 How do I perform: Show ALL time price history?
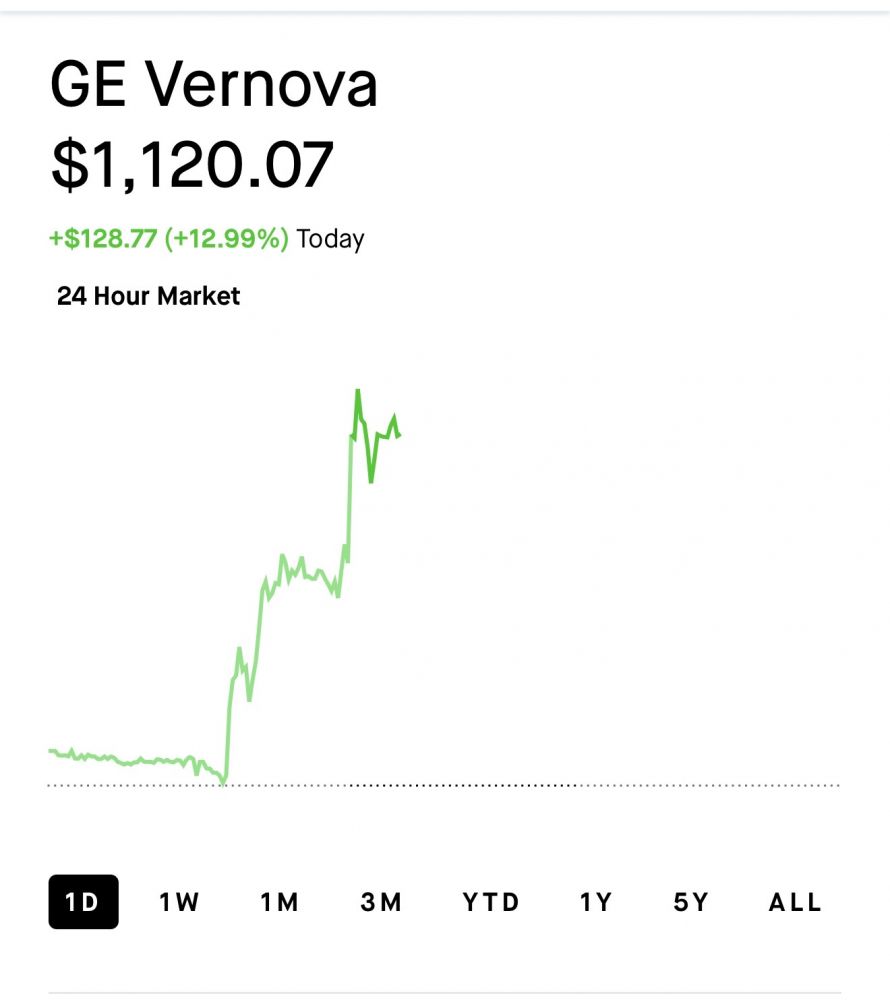(x=795, y=902)
